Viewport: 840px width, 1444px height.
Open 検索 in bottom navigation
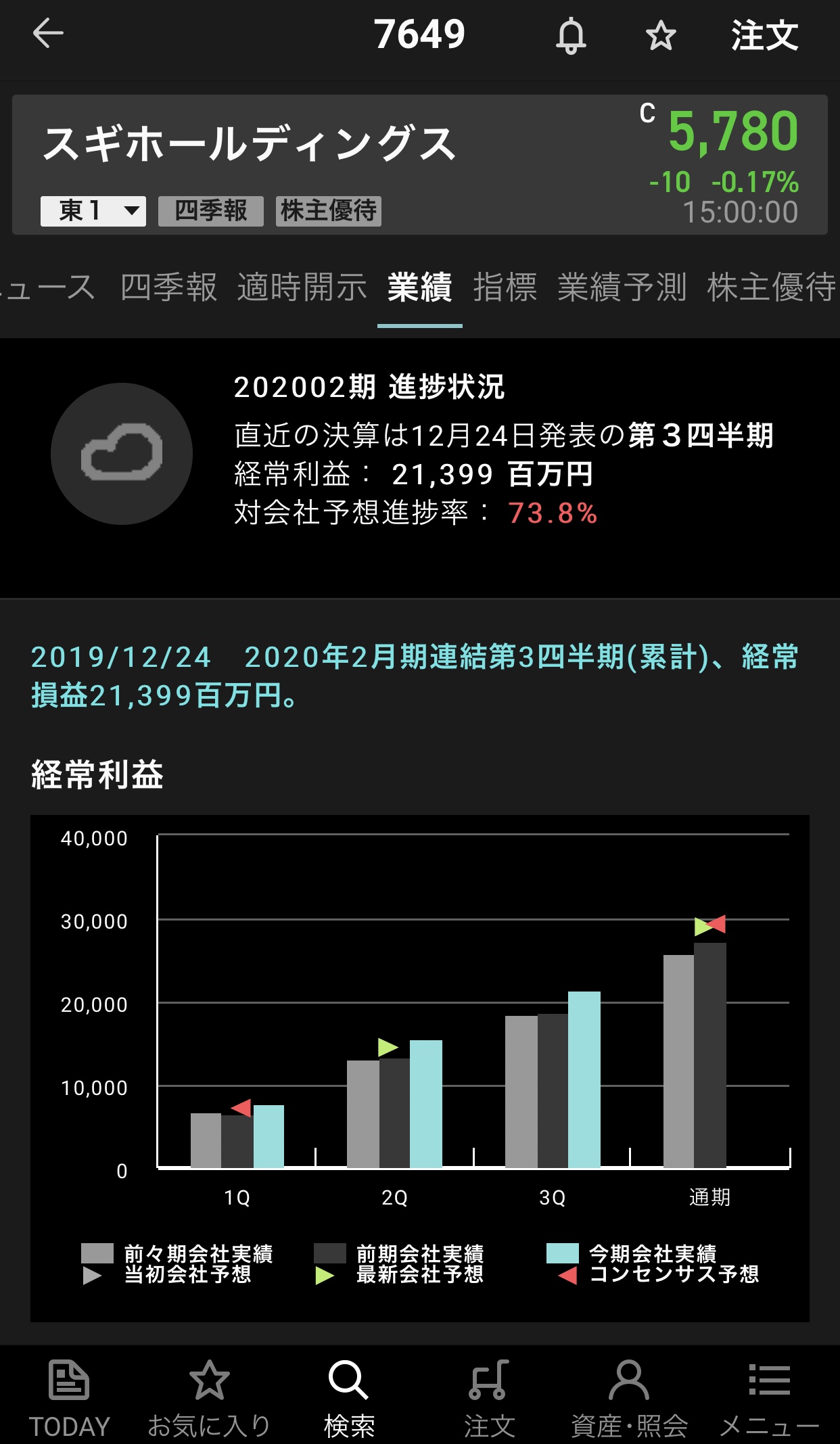coord(349,1397)
